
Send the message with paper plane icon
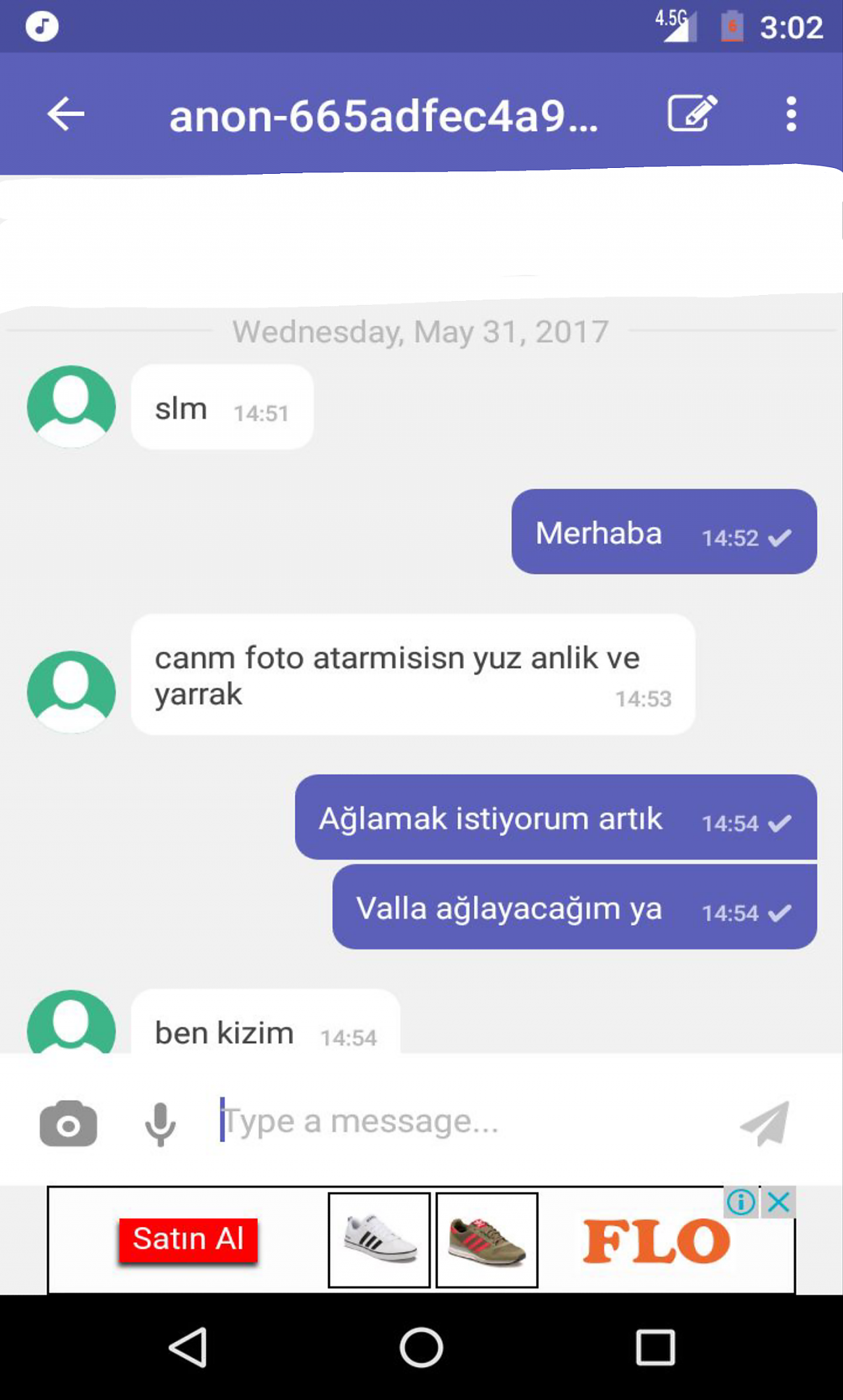(x=765, y=1123)
